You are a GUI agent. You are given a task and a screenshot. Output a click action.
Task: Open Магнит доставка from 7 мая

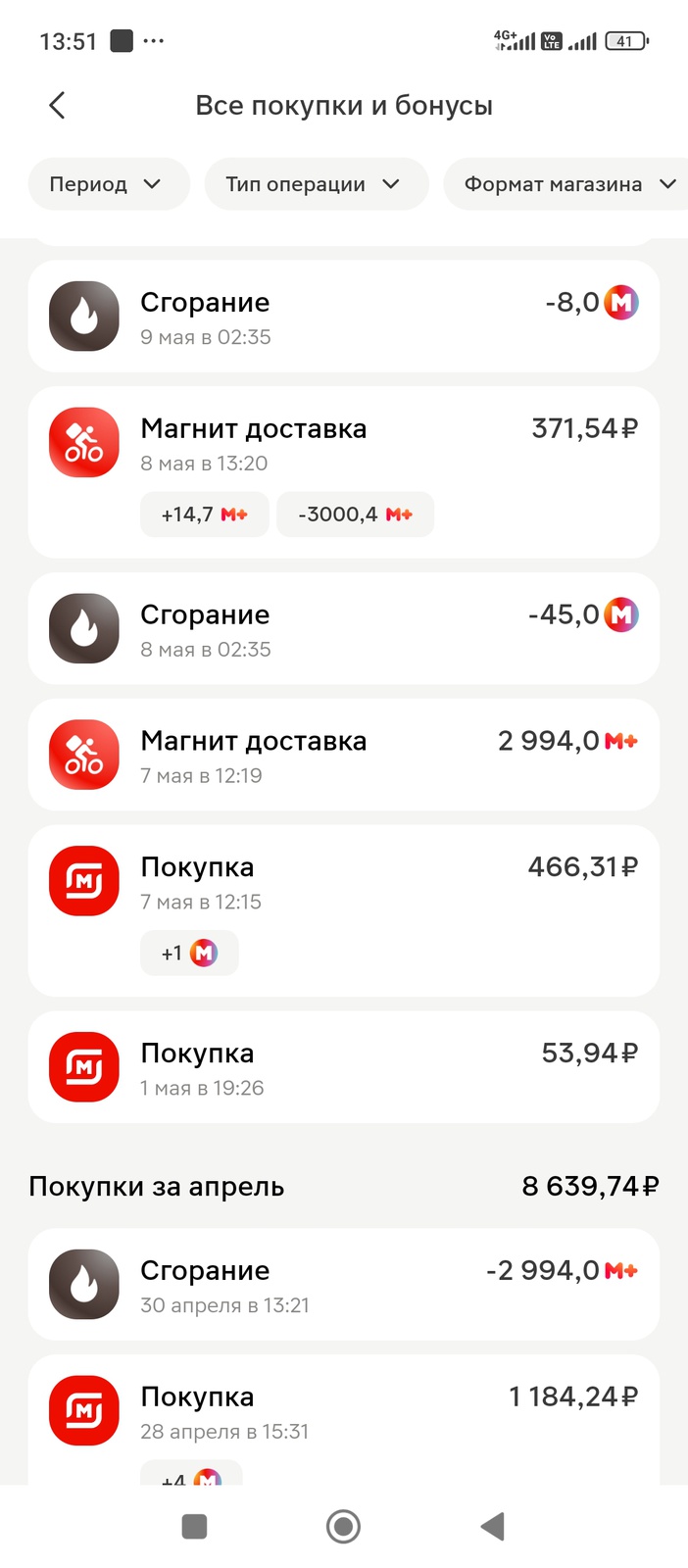coord(343,755)
